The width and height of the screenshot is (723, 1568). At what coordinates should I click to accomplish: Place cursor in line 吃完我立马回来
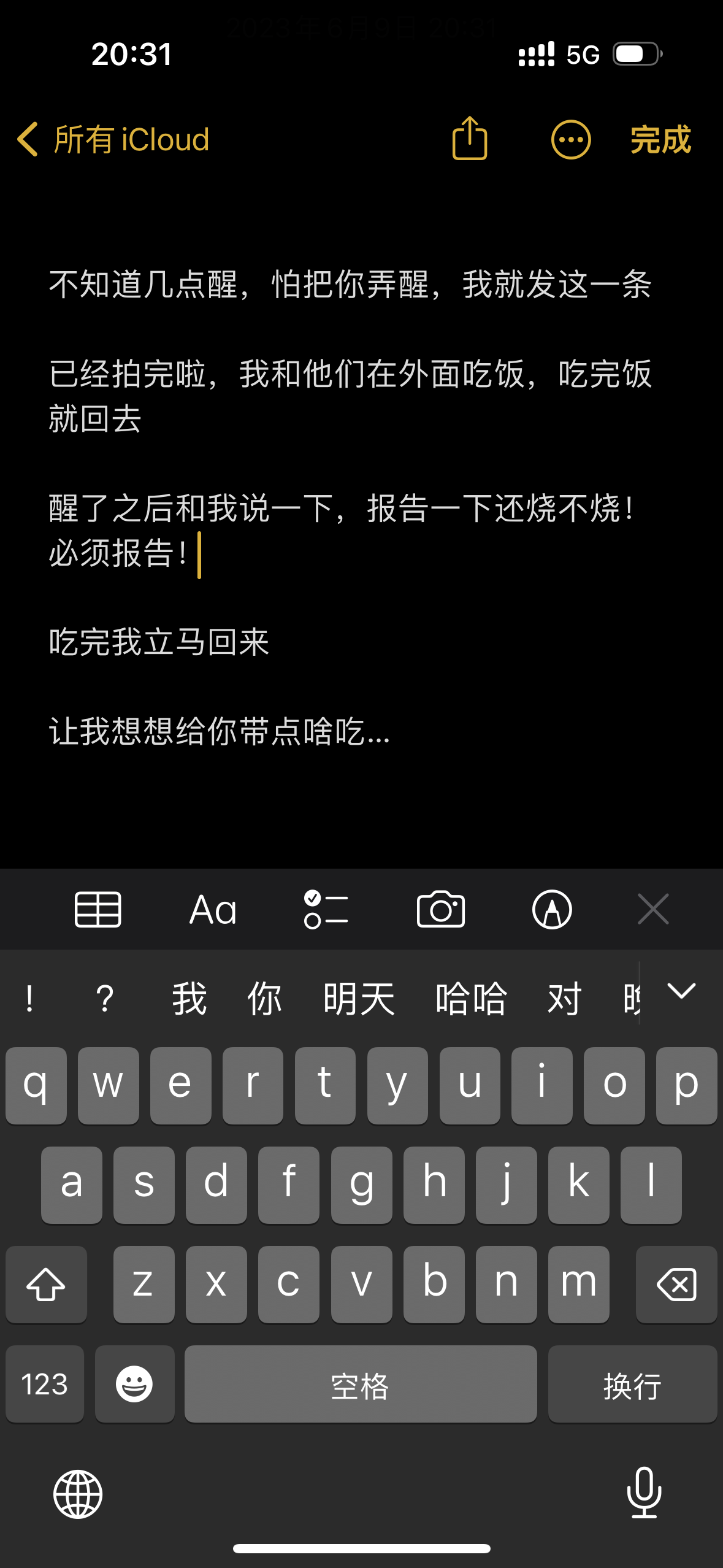(x=159, y=642)
